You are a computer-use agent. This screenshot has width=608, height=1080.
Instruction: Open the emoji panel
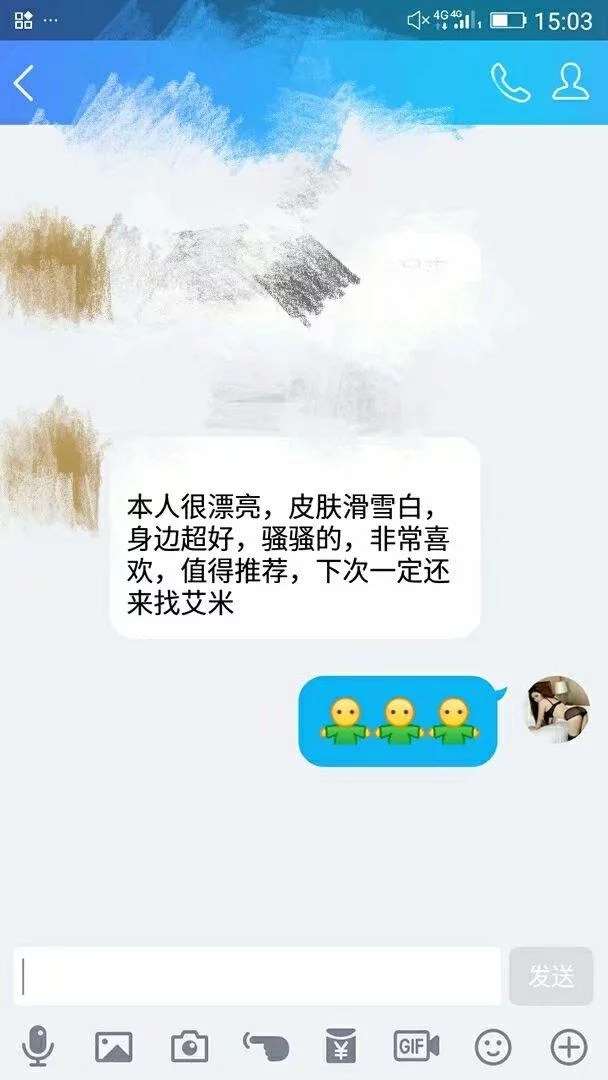492,1047
